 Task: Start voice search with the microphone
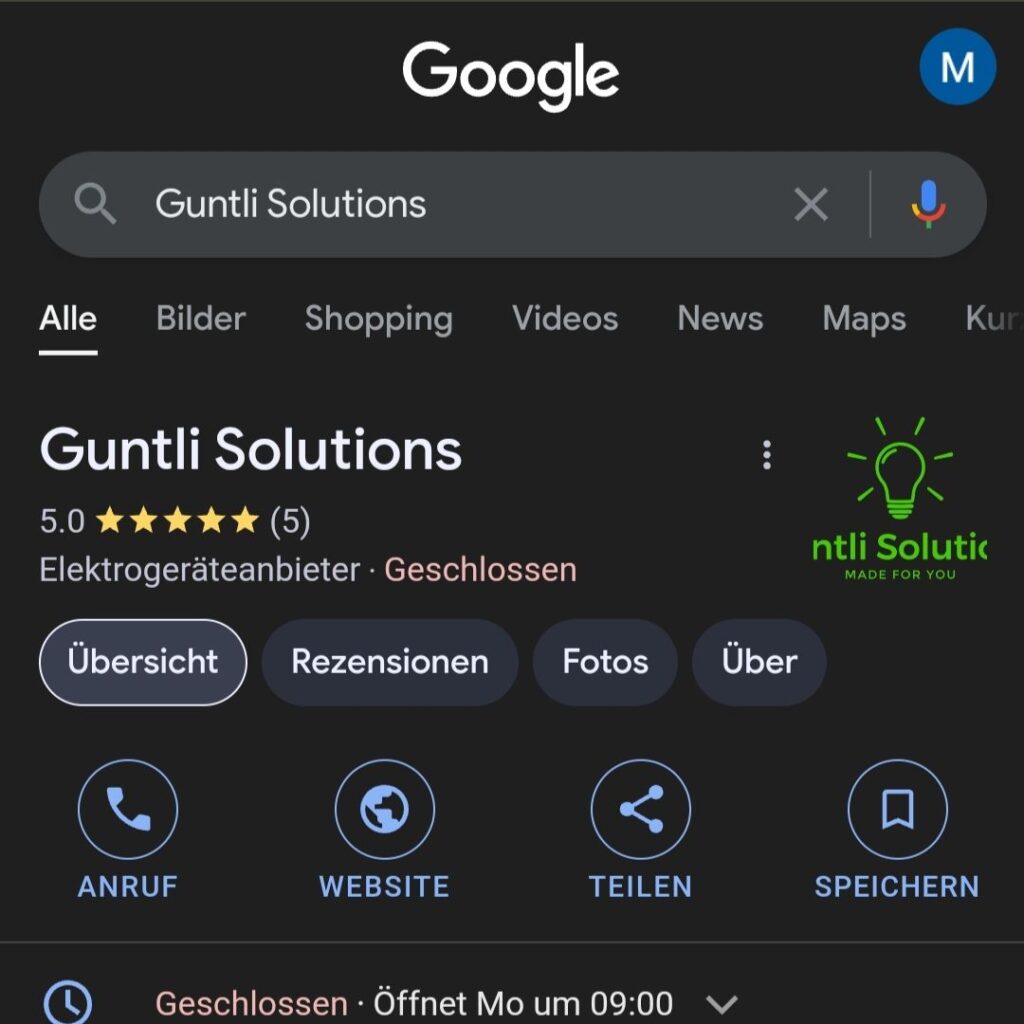(928, 205)
